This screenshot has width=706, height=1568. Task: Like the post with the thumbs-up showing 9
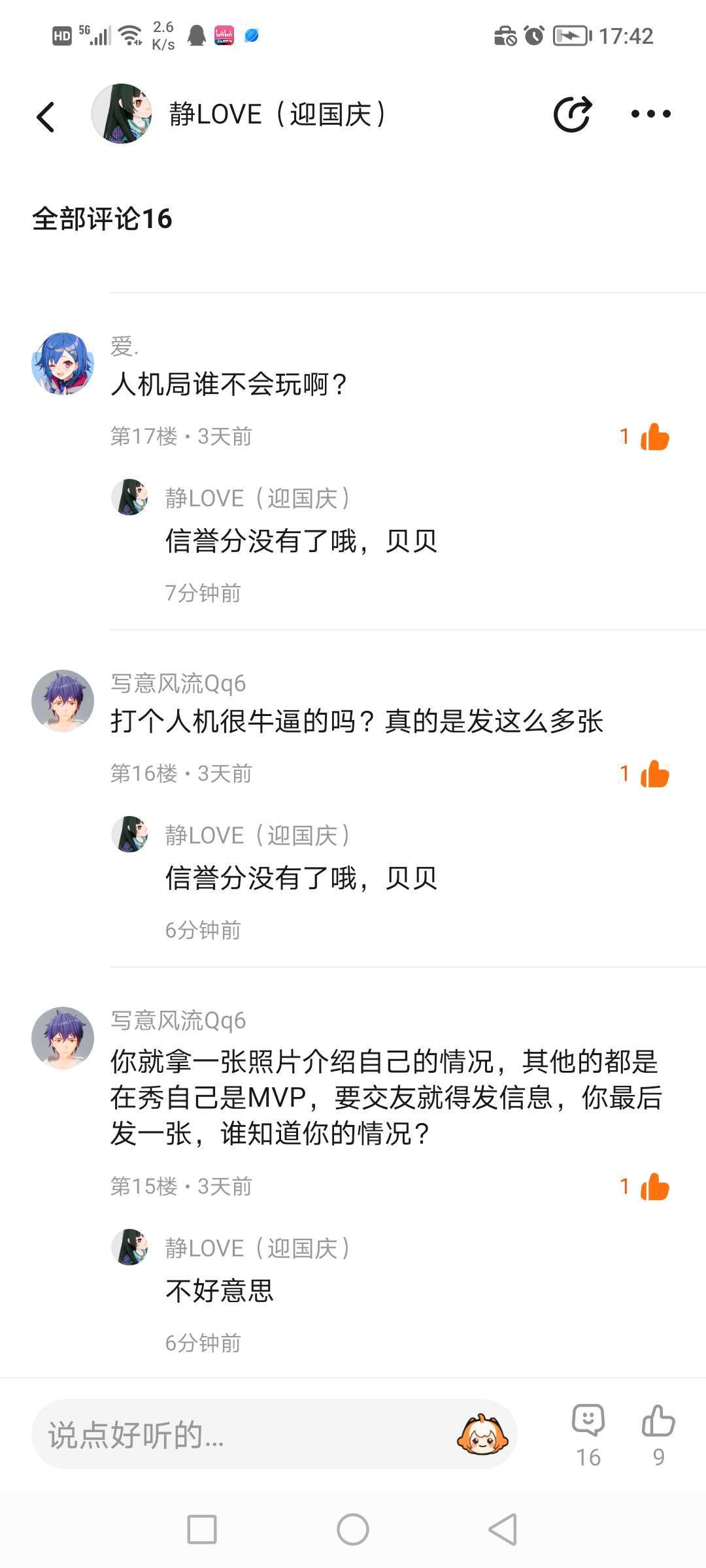point(658,1435)
